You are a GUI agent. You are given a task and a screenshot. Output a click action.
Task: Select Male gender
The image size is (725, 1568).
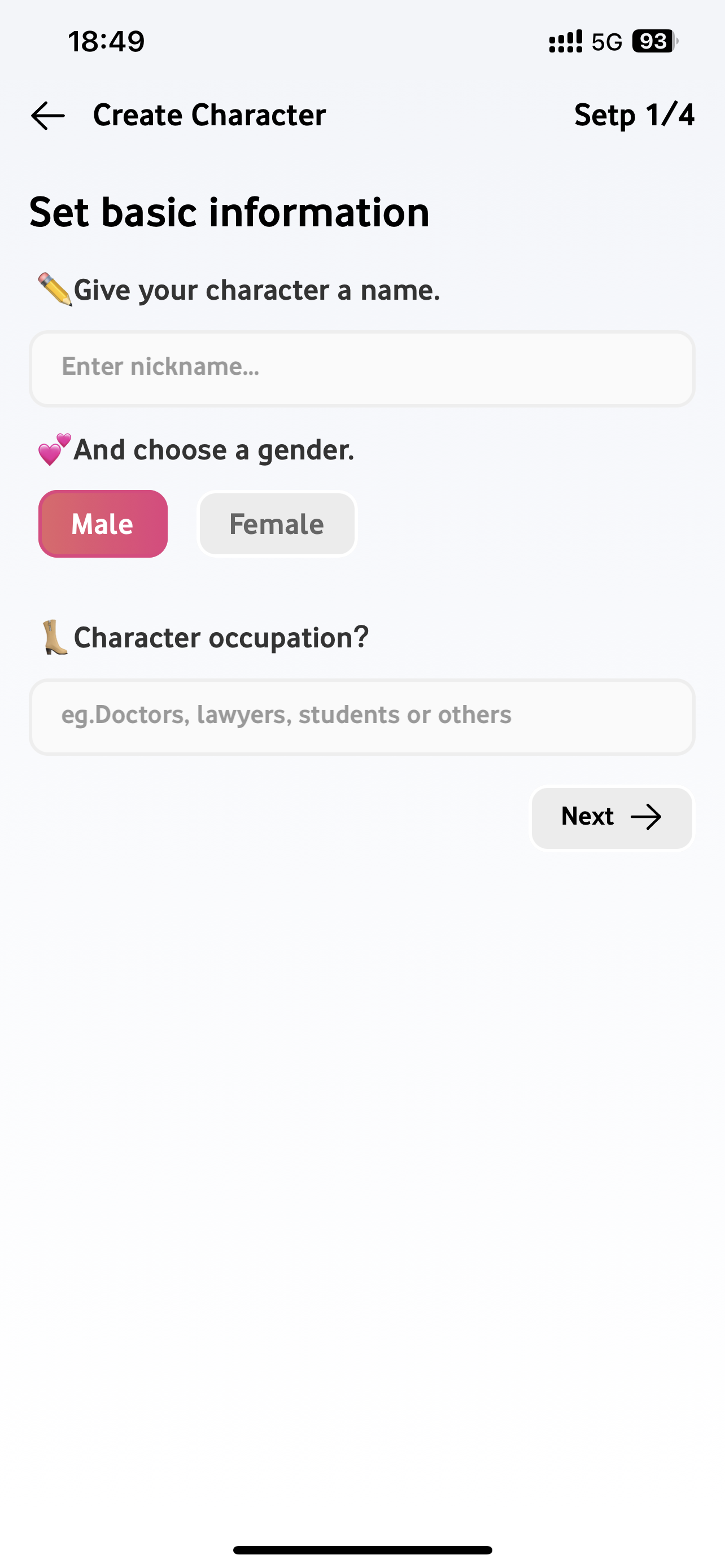pyautogui.click(x=103, y=523)
